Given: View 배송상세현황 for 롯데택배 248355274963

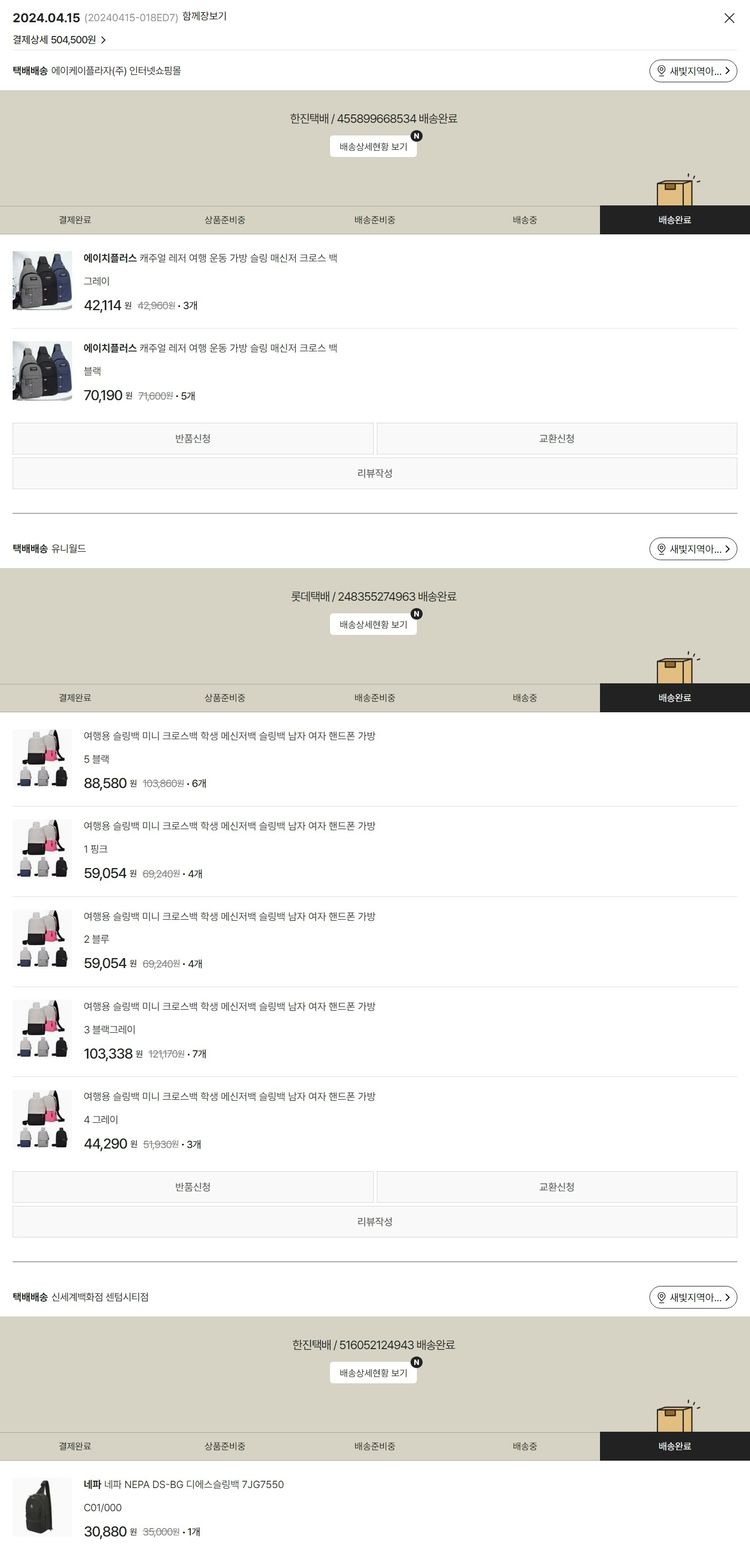Looking at the screenshot, I should coord(373,625).
